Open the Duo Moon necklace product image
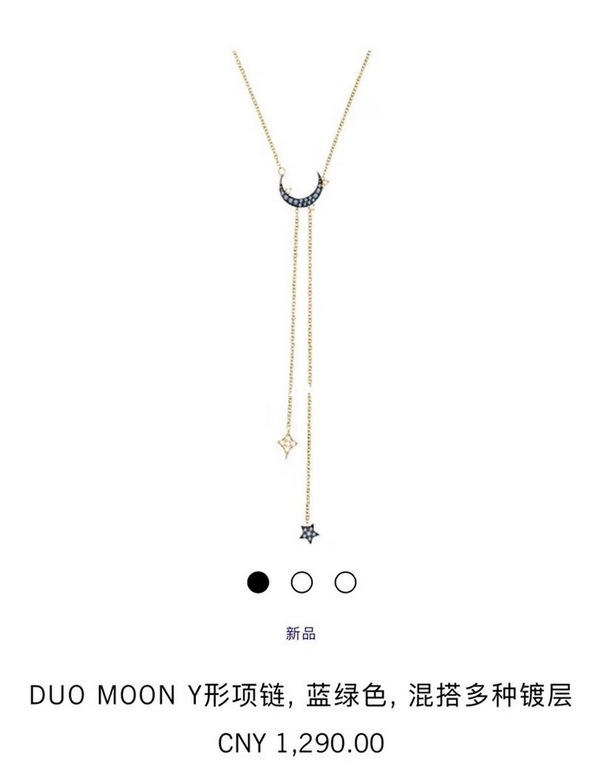603x780 pixels. tap(301, 290)
